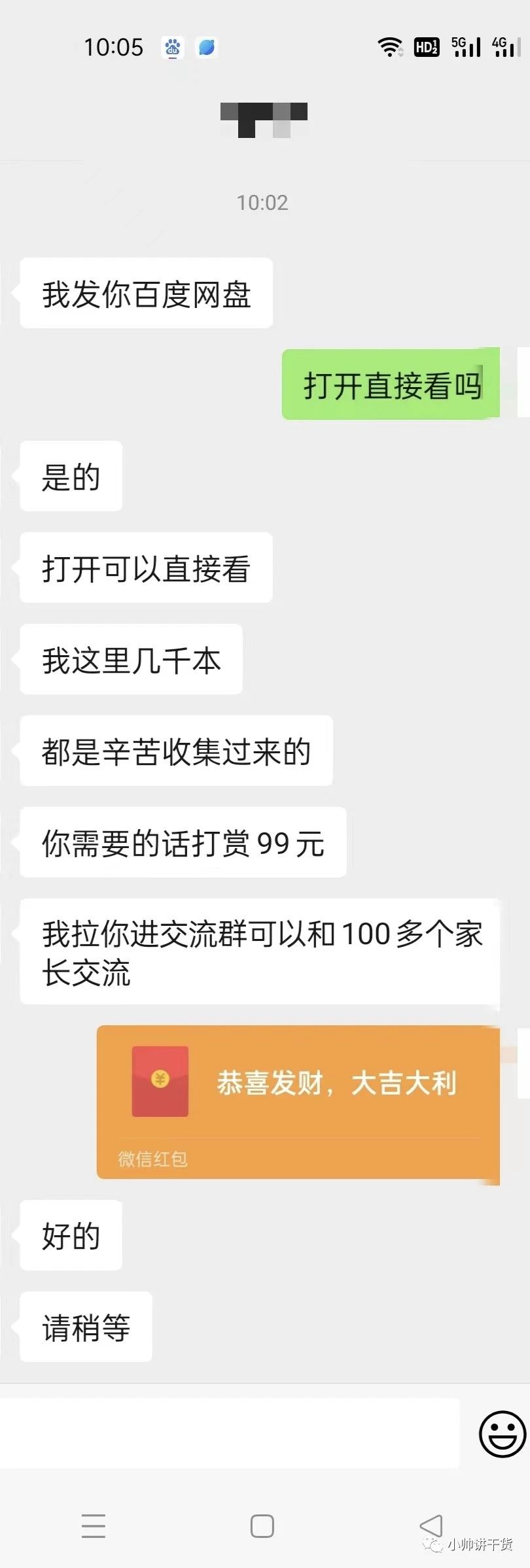Tap the blurred contact name at the top

(x=264, y=118)
